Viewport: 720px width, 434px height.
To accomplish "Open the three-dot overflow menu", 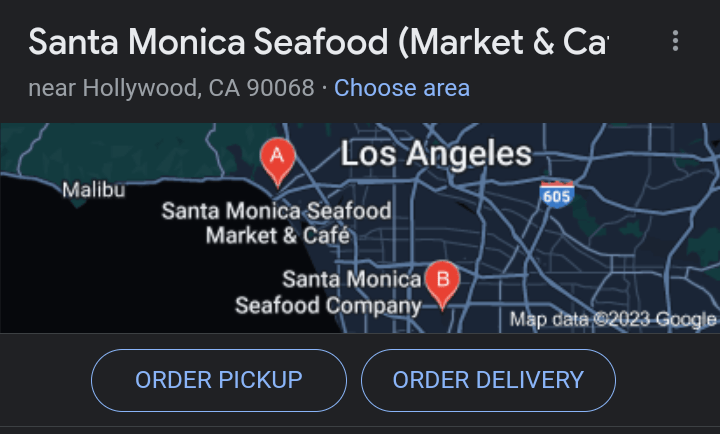I will [x=676, y=41].
